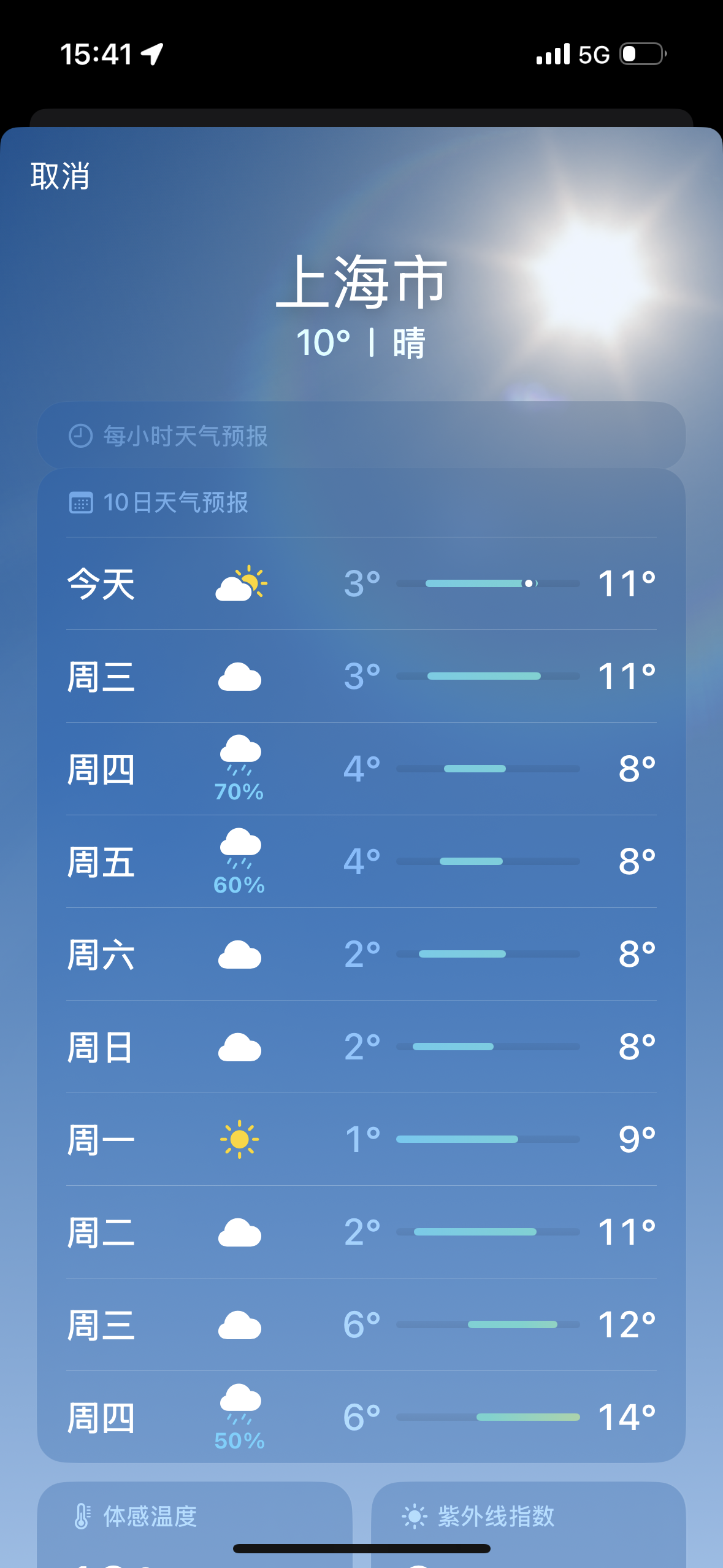This screenshot has height=1568, width=723.
Task: Open the 周二 forecast row
Action: point(361,1232)
